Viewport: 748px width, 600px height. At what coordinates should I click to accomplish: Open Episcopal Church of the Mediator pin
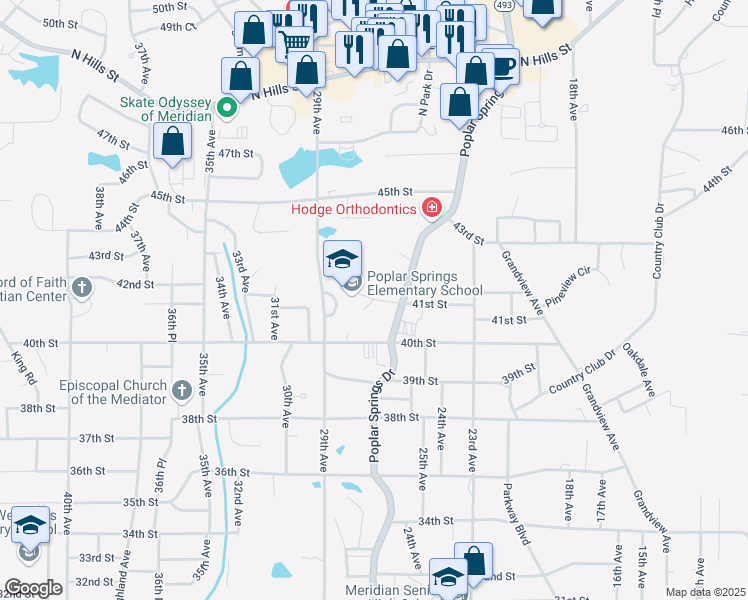click(181, 389)
